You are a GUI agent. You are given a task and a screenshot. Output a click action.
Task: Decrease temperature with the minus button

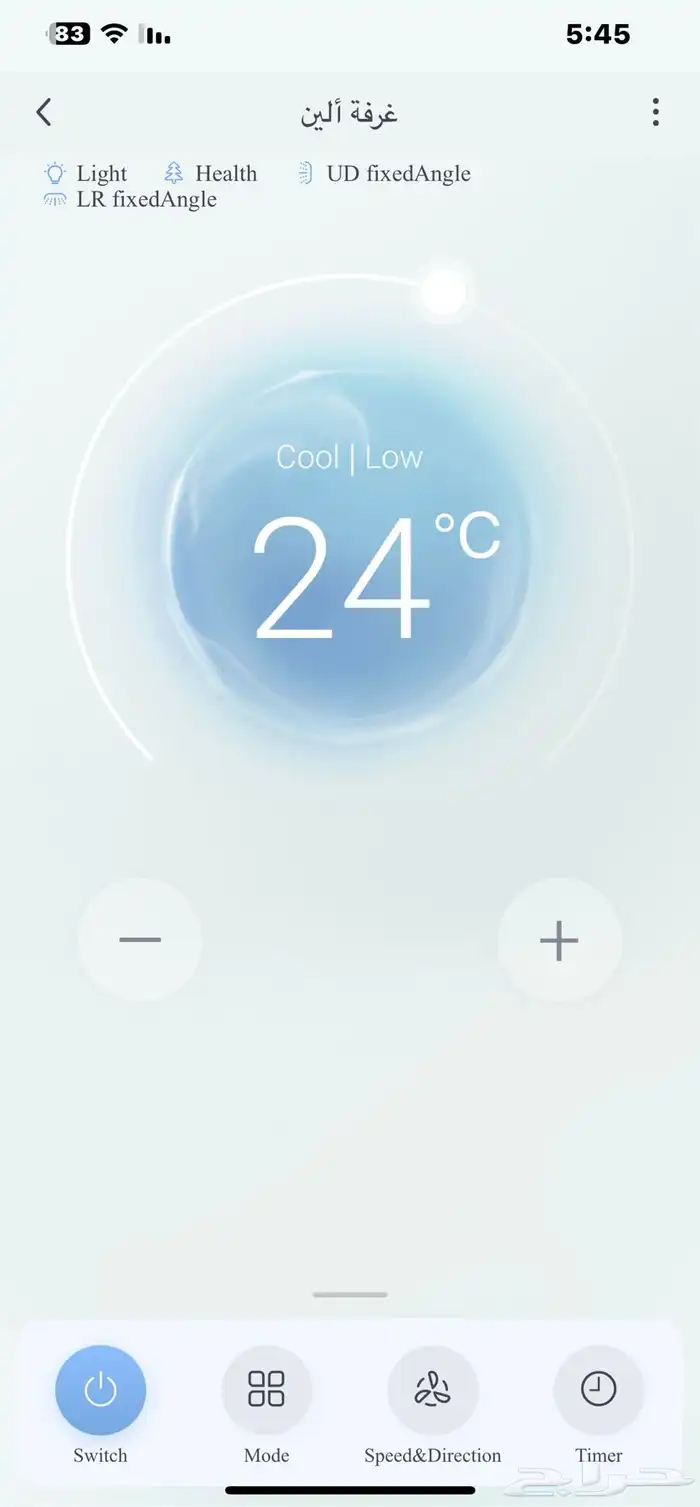pos(140,939)
